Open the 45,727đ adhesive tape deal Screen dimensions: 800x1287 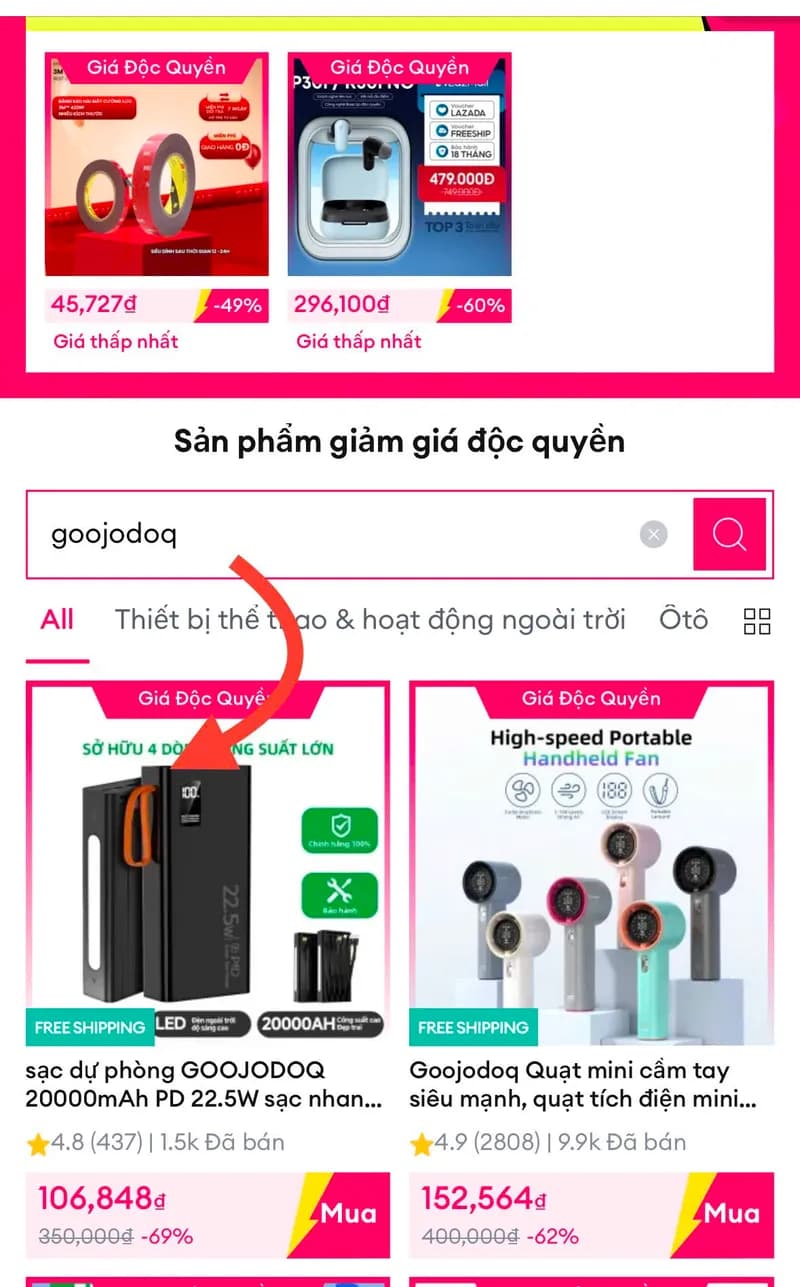[x=157, y=165]
